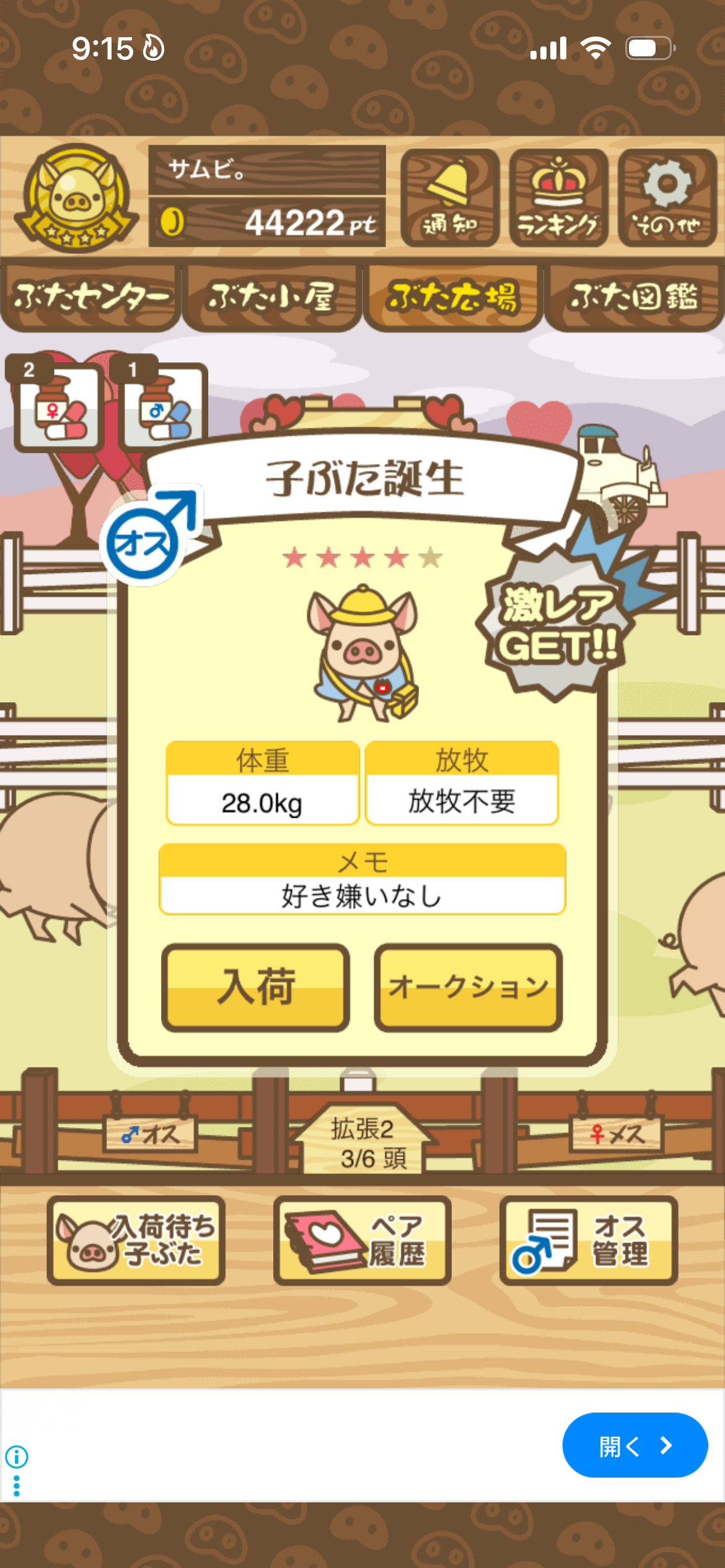Image resolution: width=725 pixels, height=1568 pixels.
Task: Tap the 開く ad button
Action: (635, 1445)
